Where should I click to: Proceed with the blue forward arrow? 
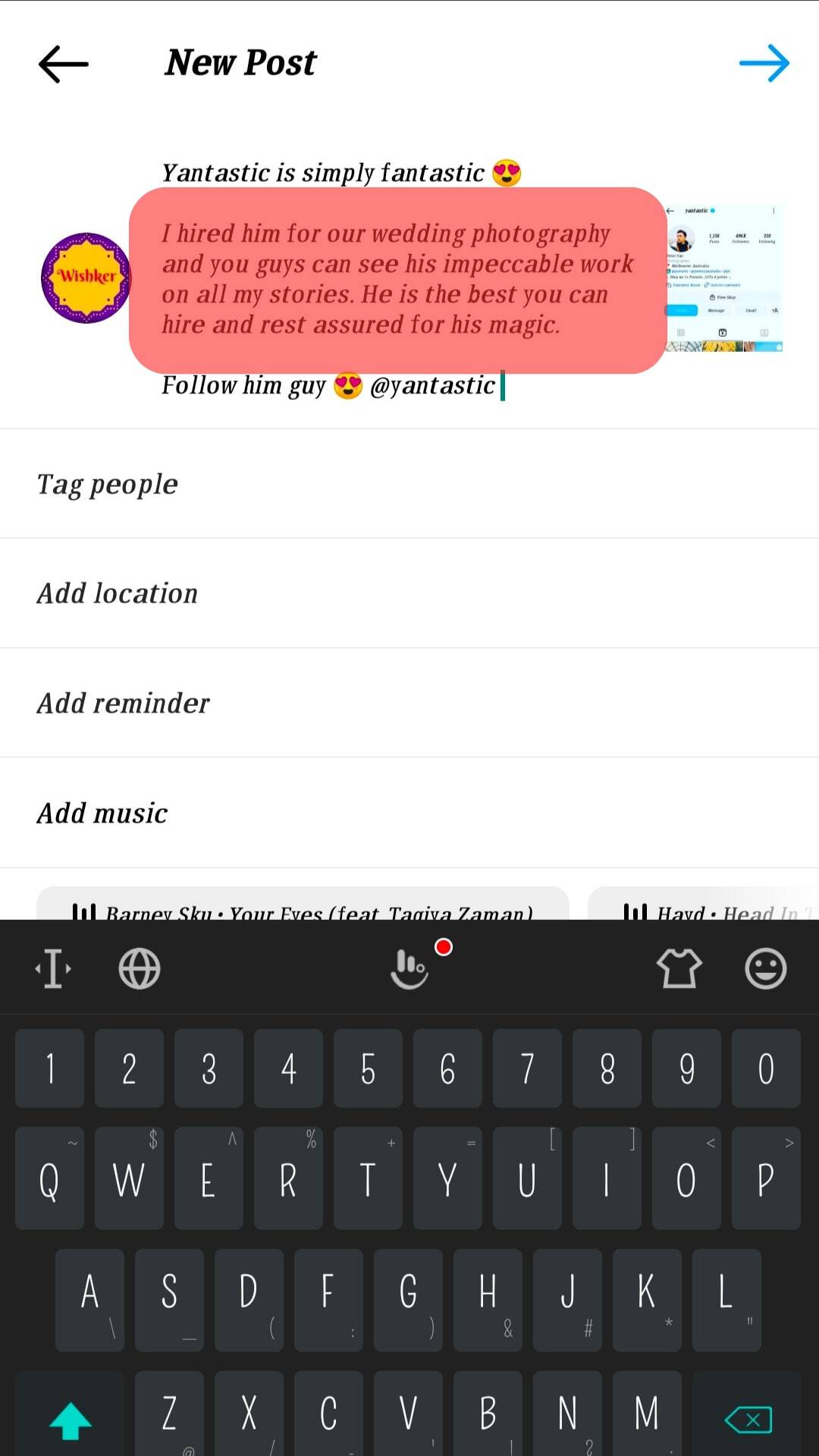[x=764, y=63]
